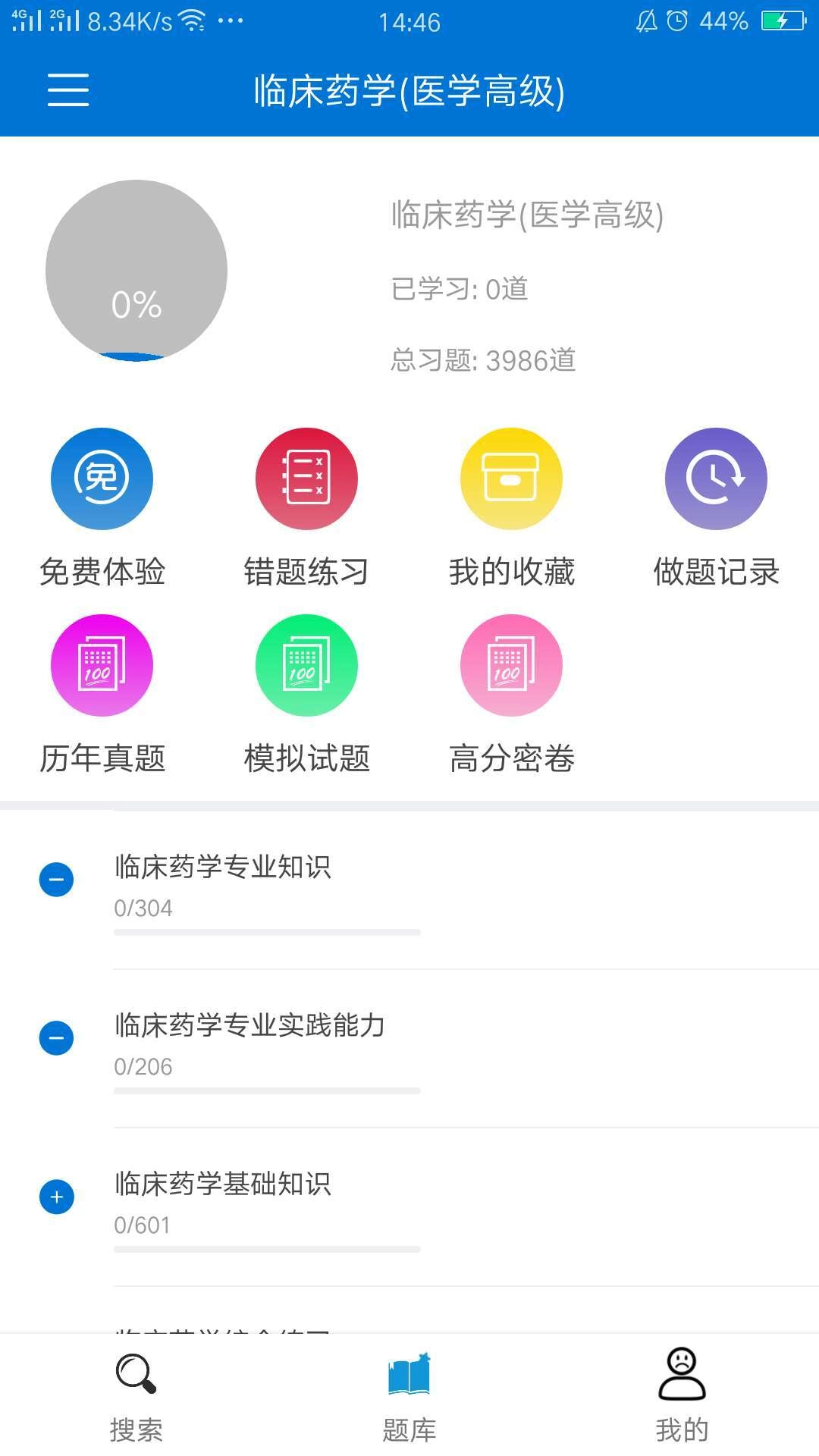Viewport: 819px width, 1456px height.
Task: Tap the 0/304 progress bar
Action: click(x=266, y=931)
